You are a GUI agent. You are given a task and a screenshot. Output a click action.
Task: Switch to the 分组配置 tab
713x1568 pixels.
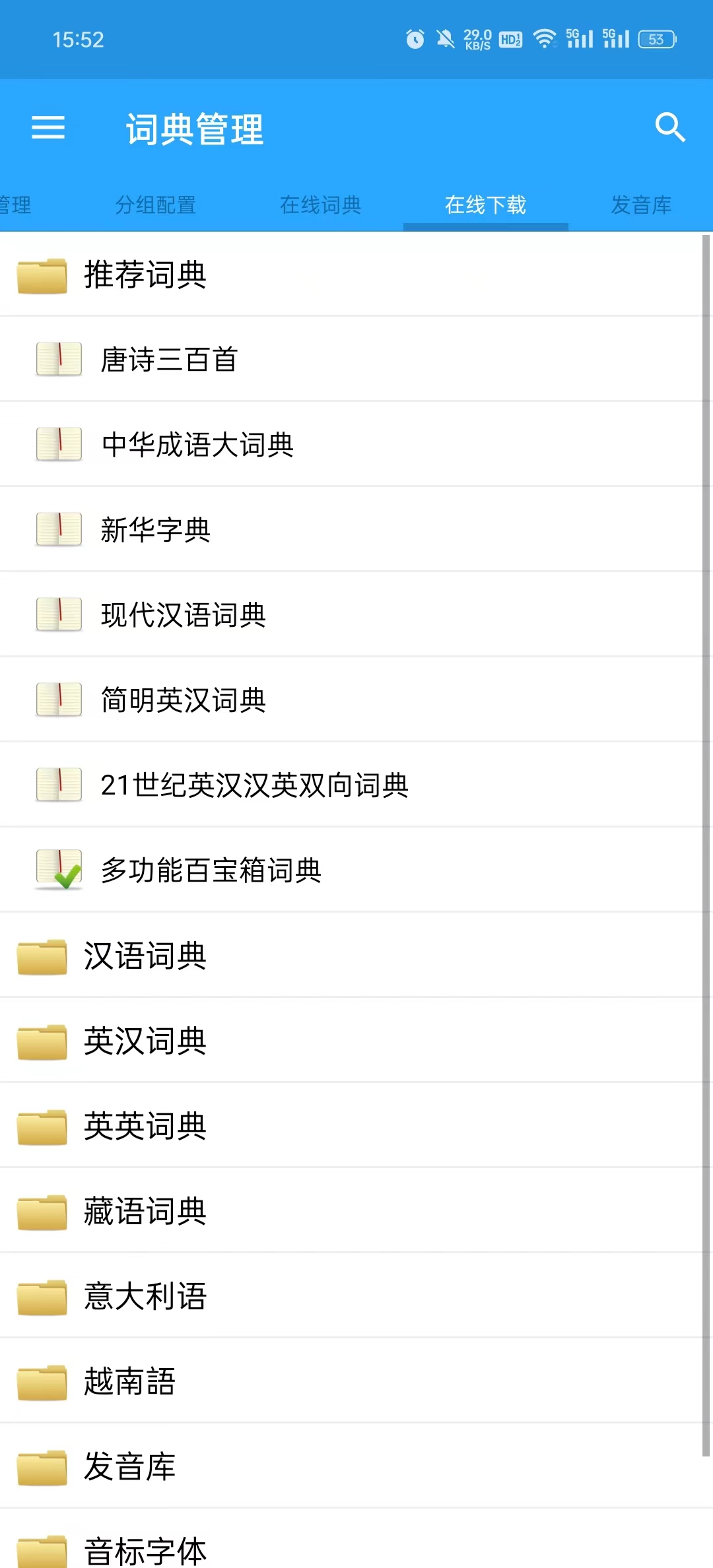tap(156, 205)
